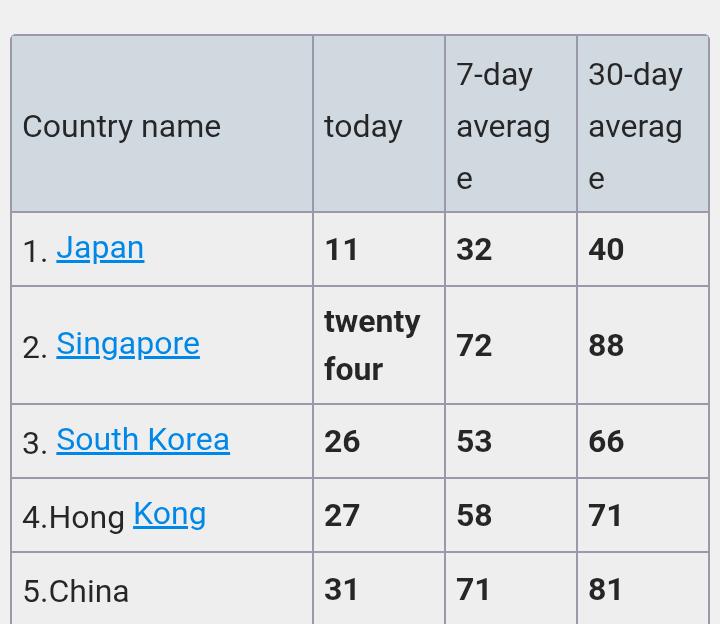Follow the South Korea link
Image resolution: width=720 pixels, height=624 pixels.
143,440
